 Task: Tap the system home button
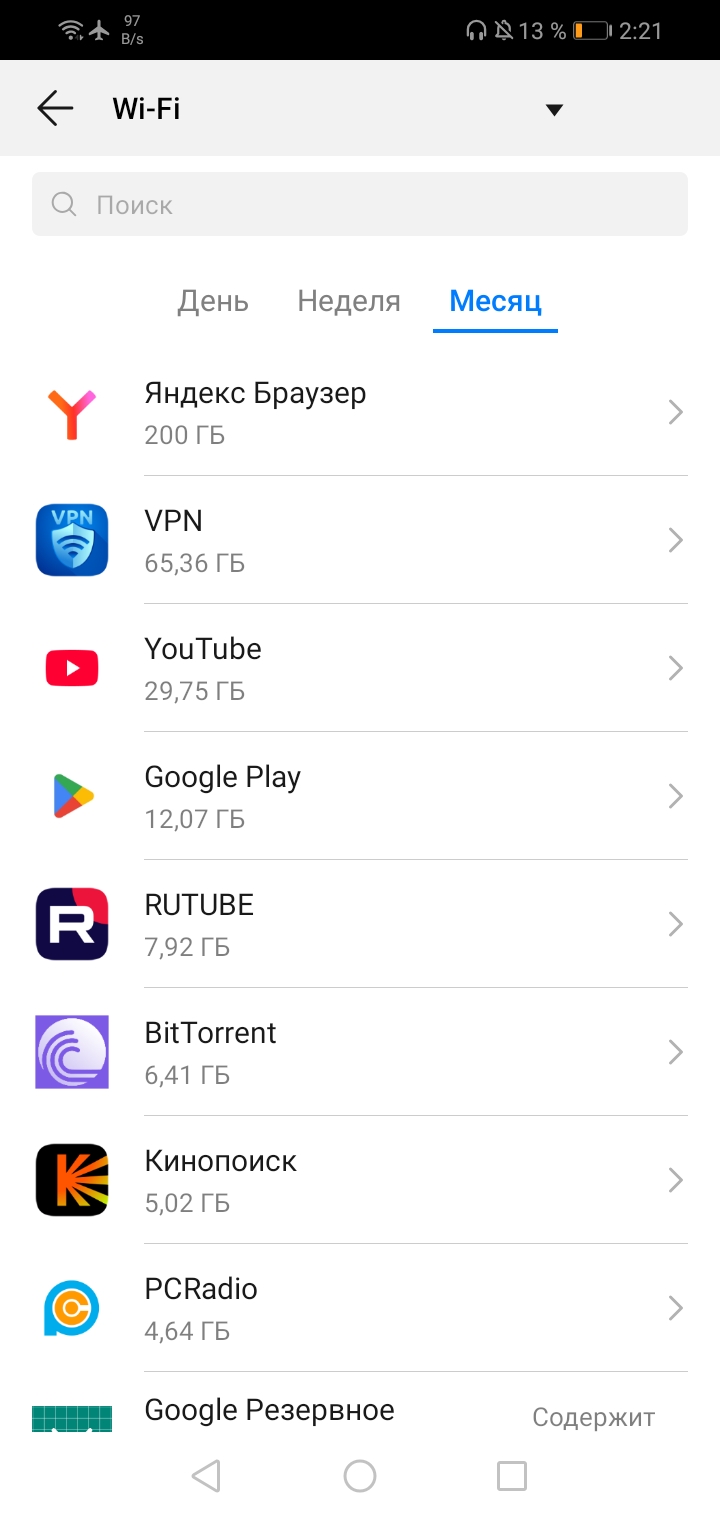360,1476
